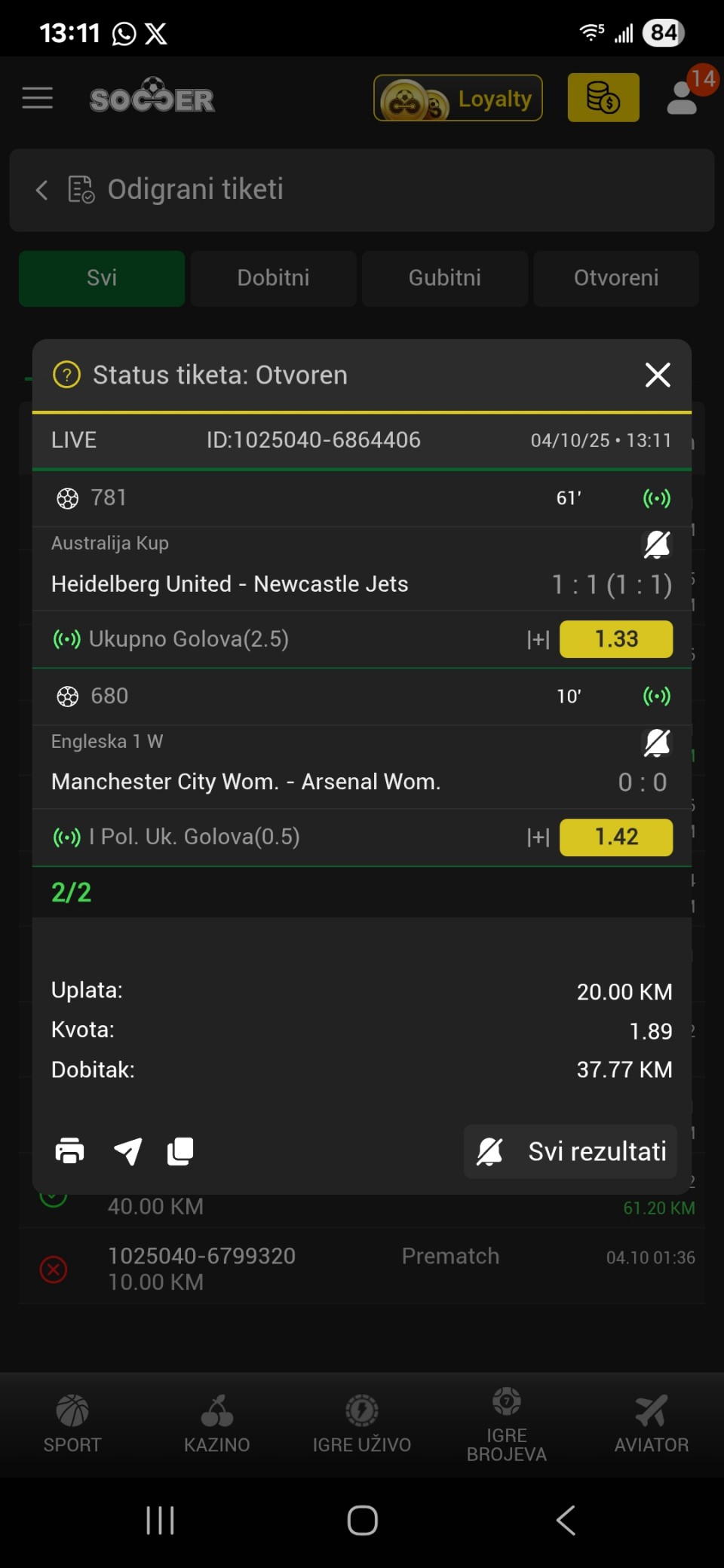Switch to the Dobitni tab

click(x=273, y=278)
